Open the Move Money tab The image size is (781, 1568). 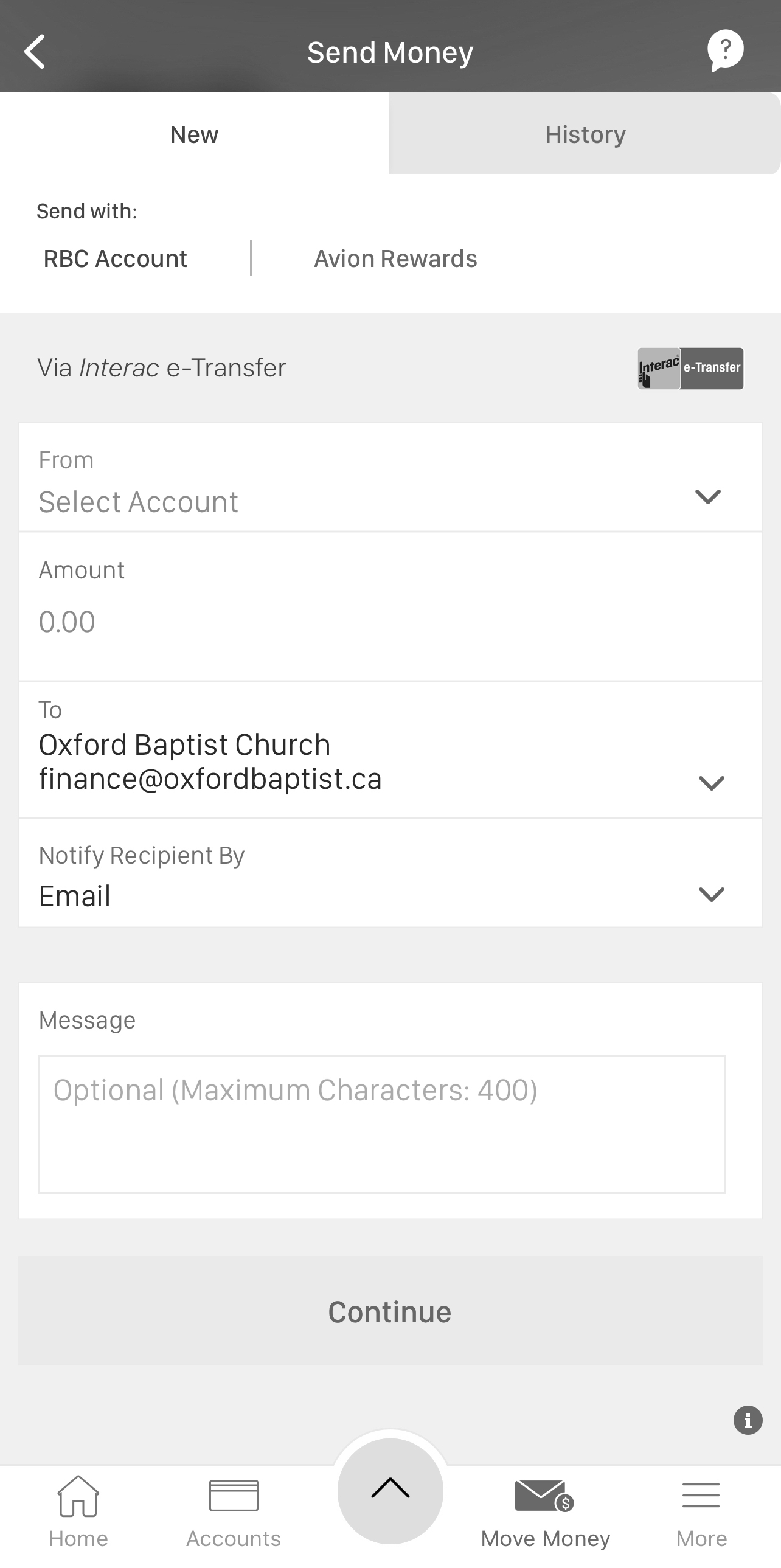546,1512
